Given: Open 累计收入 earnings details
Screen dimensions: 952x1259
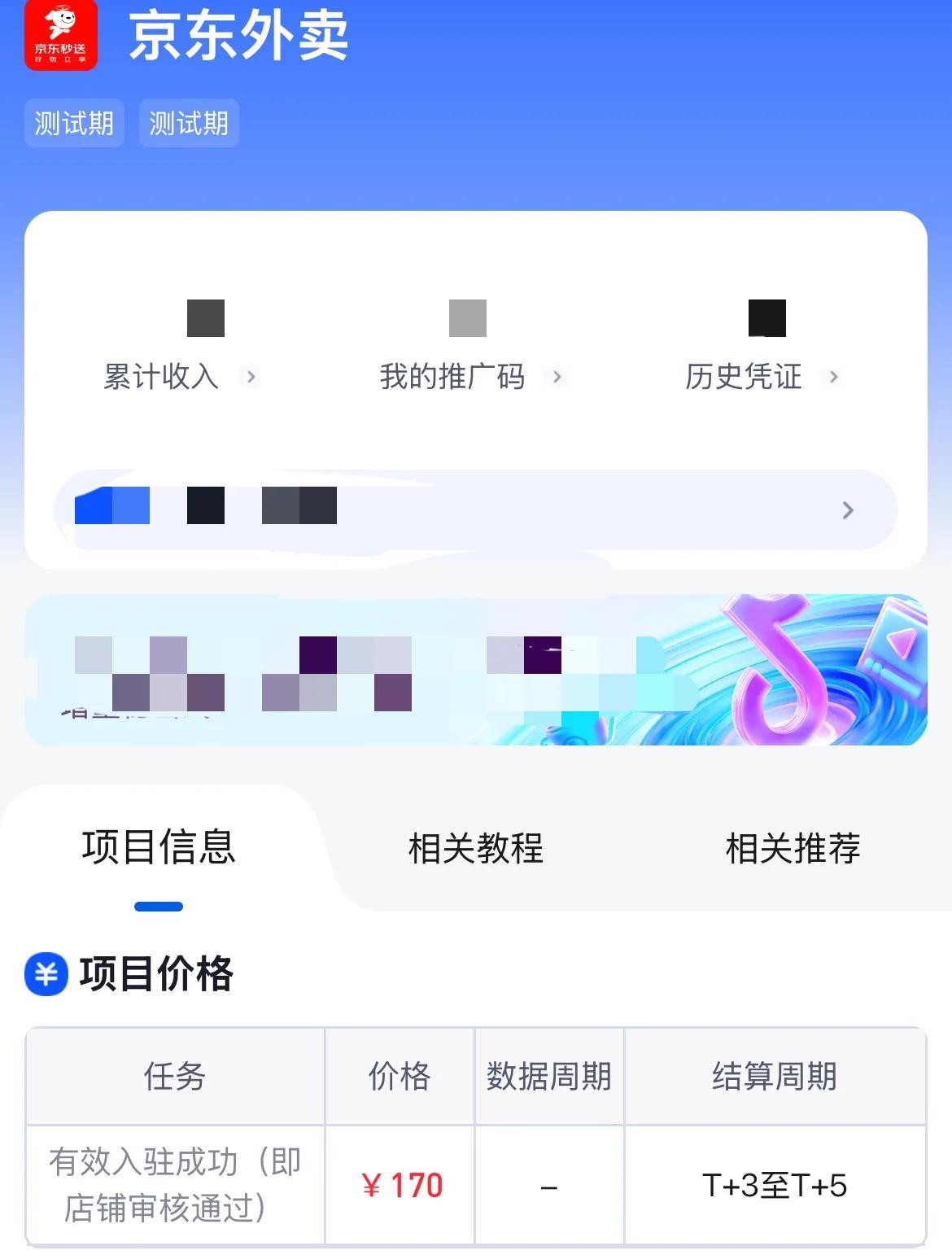Looking at the screenshot, I should (179, 376).
